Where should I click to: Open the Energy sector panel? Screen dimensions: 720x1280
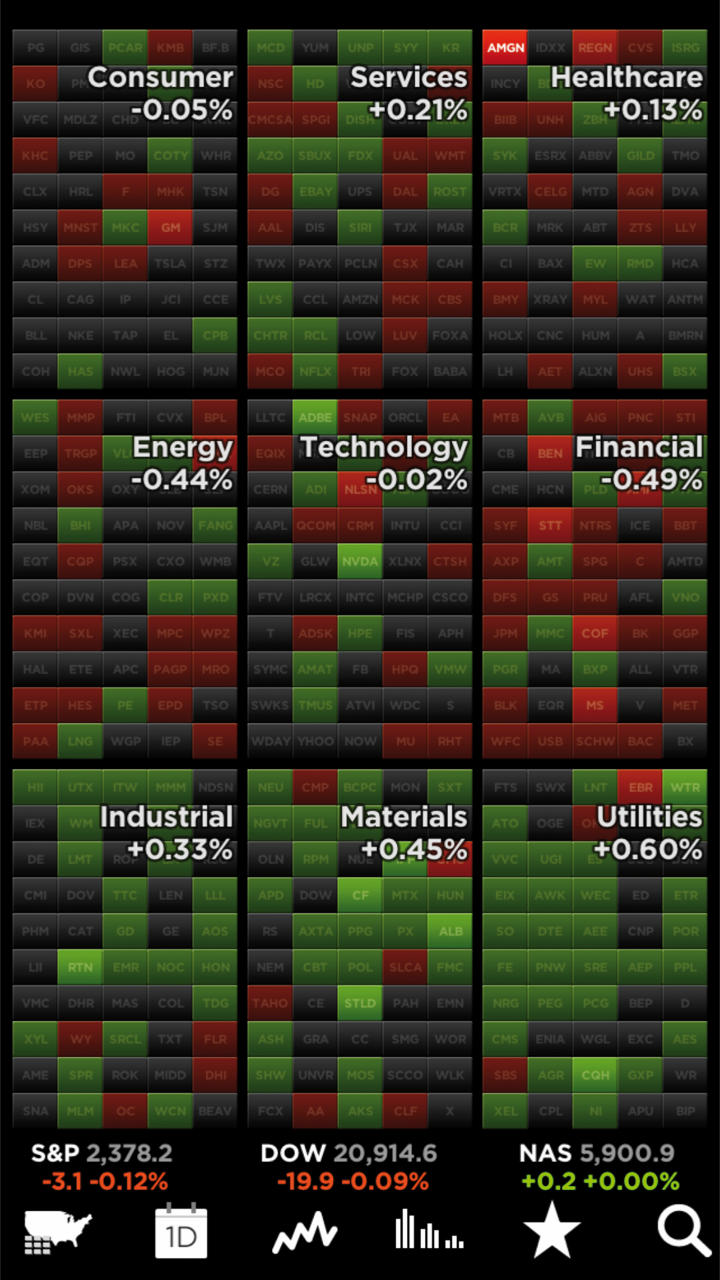coord(125,580)
